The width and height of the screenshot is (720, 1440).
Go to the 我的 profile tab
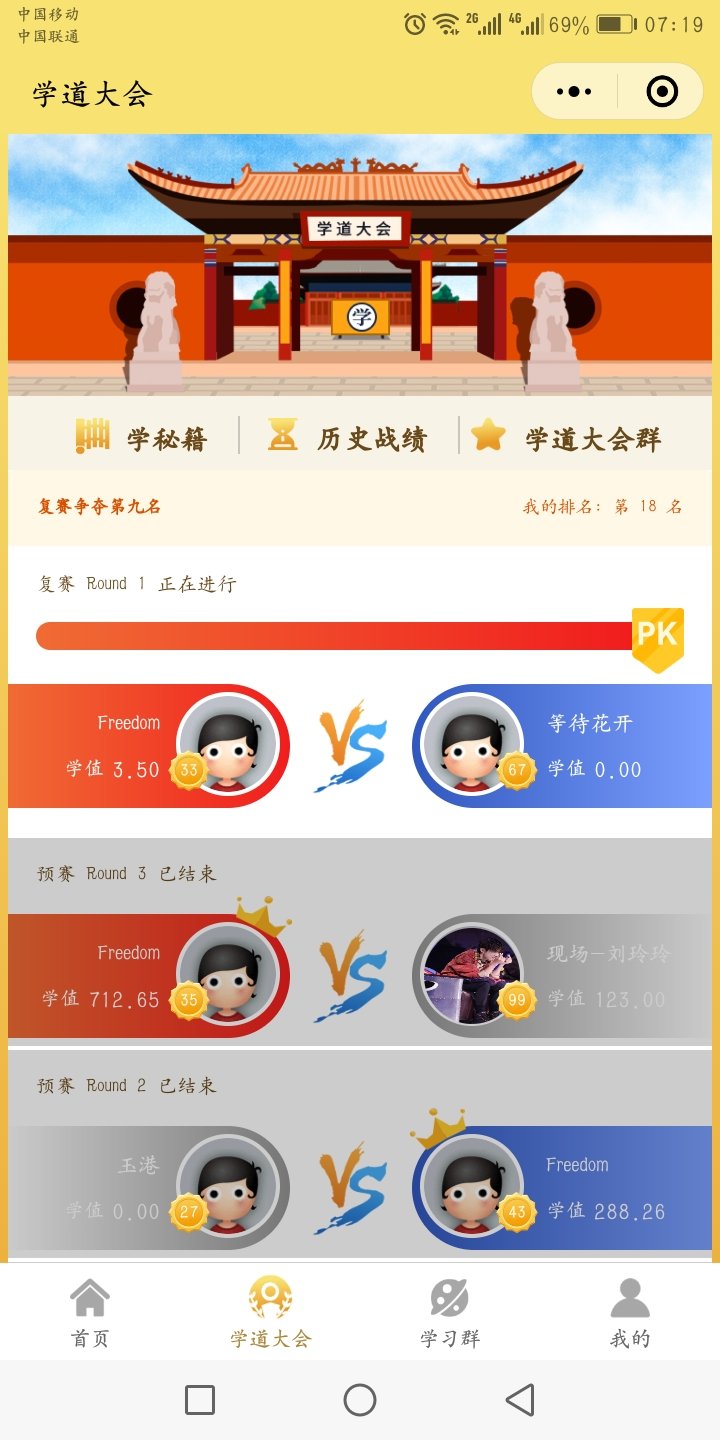point(630,1312)
